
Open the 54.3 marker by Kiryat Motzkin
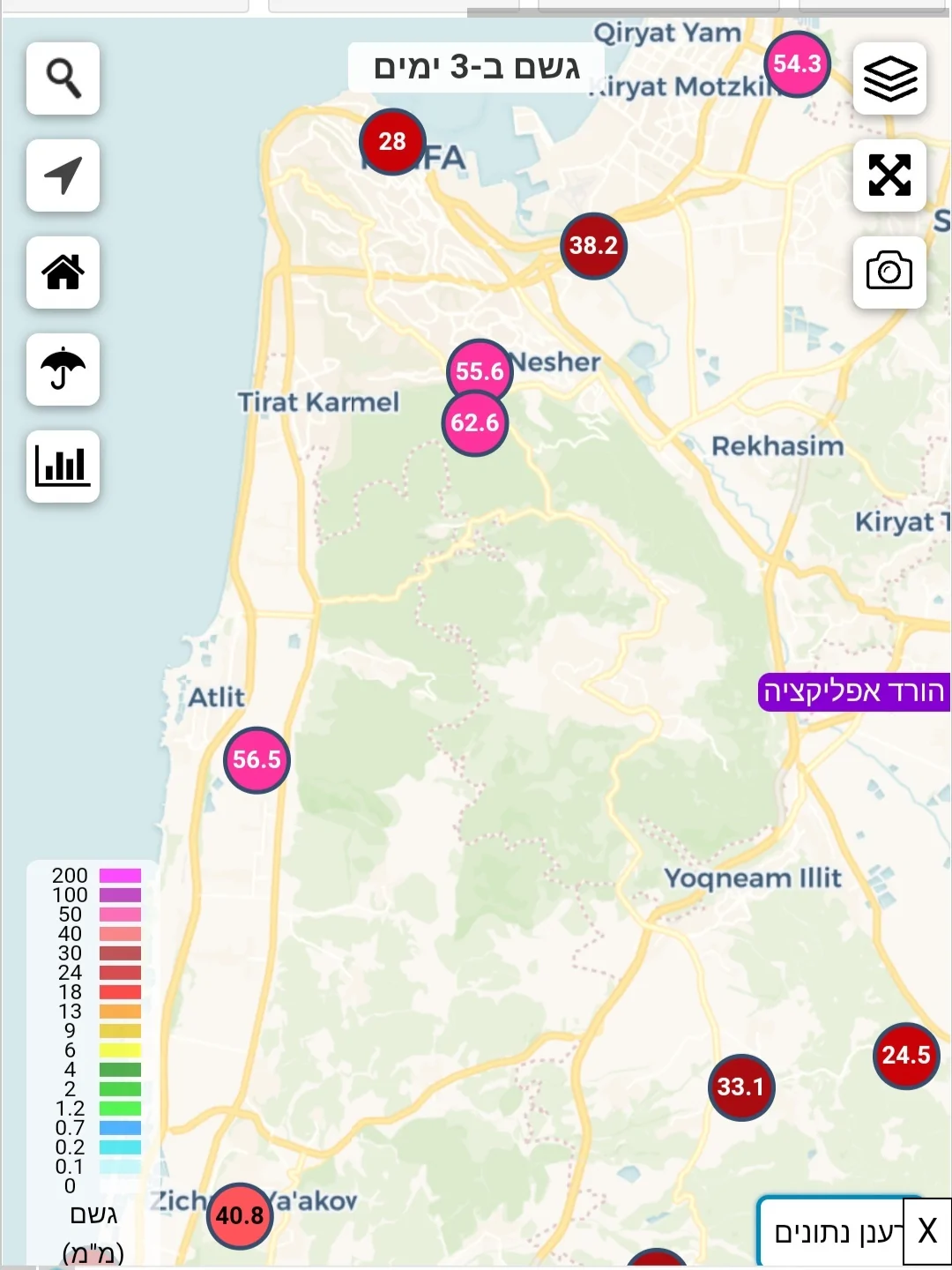pyautogui.click(x=797, y=64)
